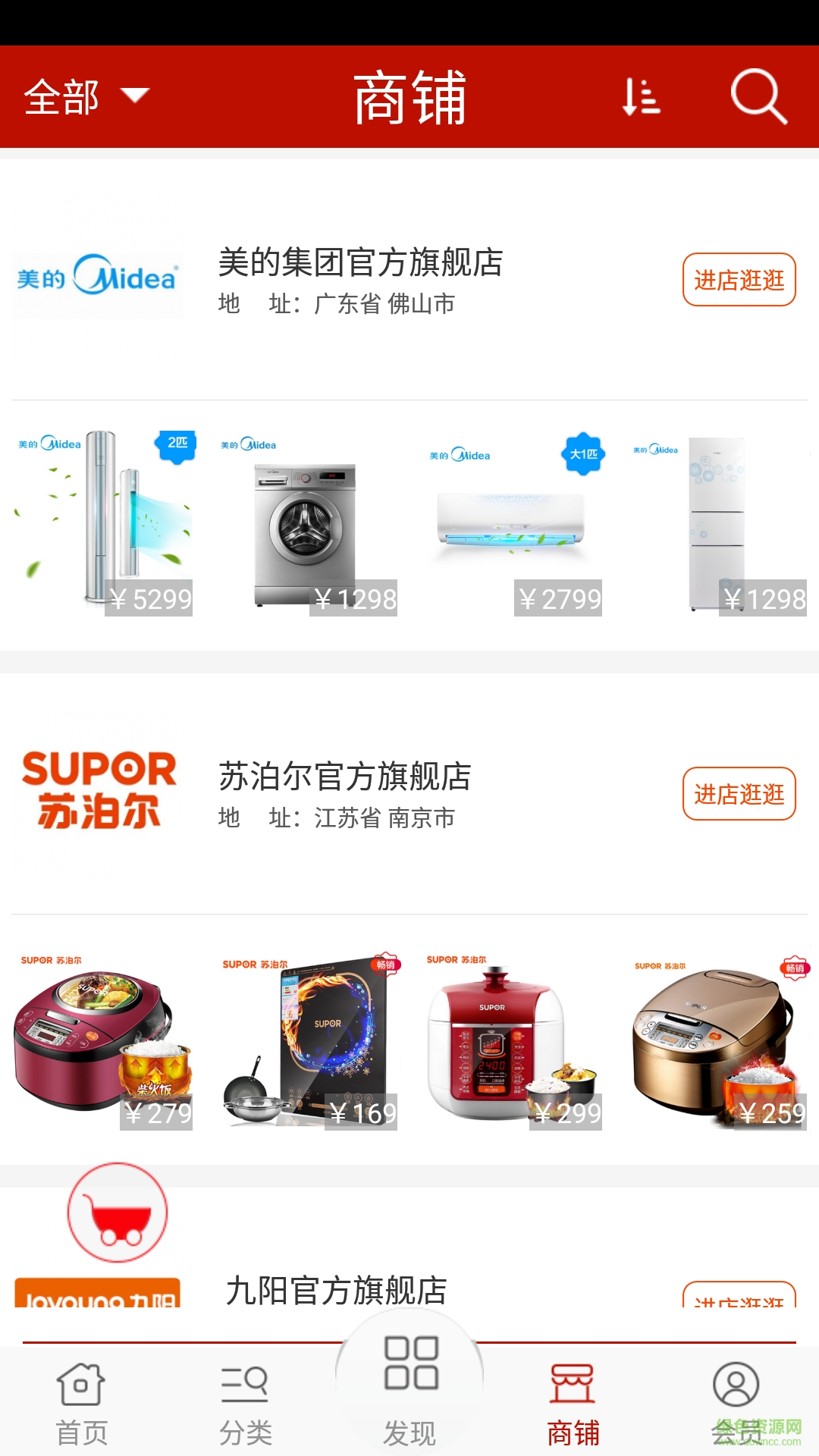Screen dimensions: 819x1456
Task: Open the 全部 category dropdown
Action: [x=86, y=97]
